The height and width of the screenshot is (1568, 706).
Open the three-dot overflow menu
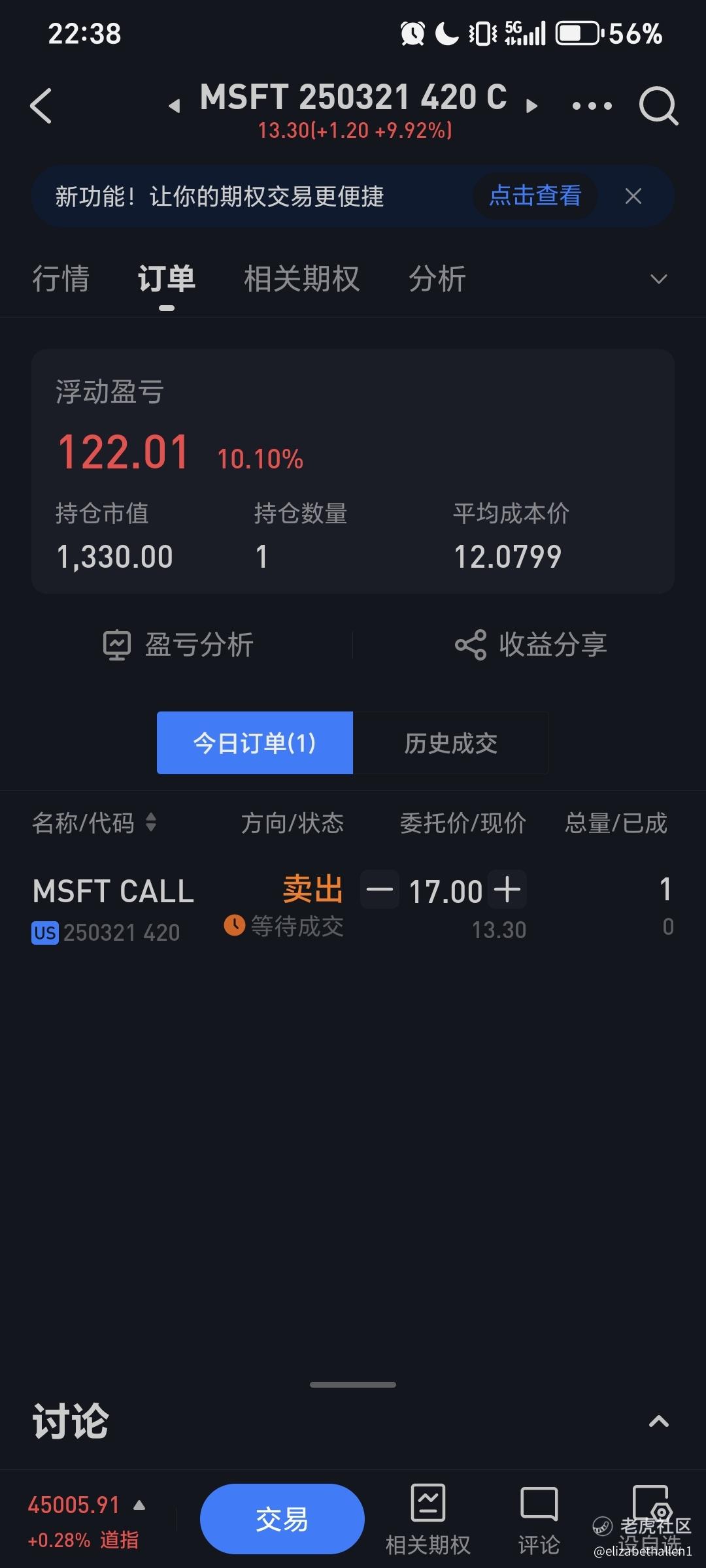pyautogui.click(x=592, y=106)
